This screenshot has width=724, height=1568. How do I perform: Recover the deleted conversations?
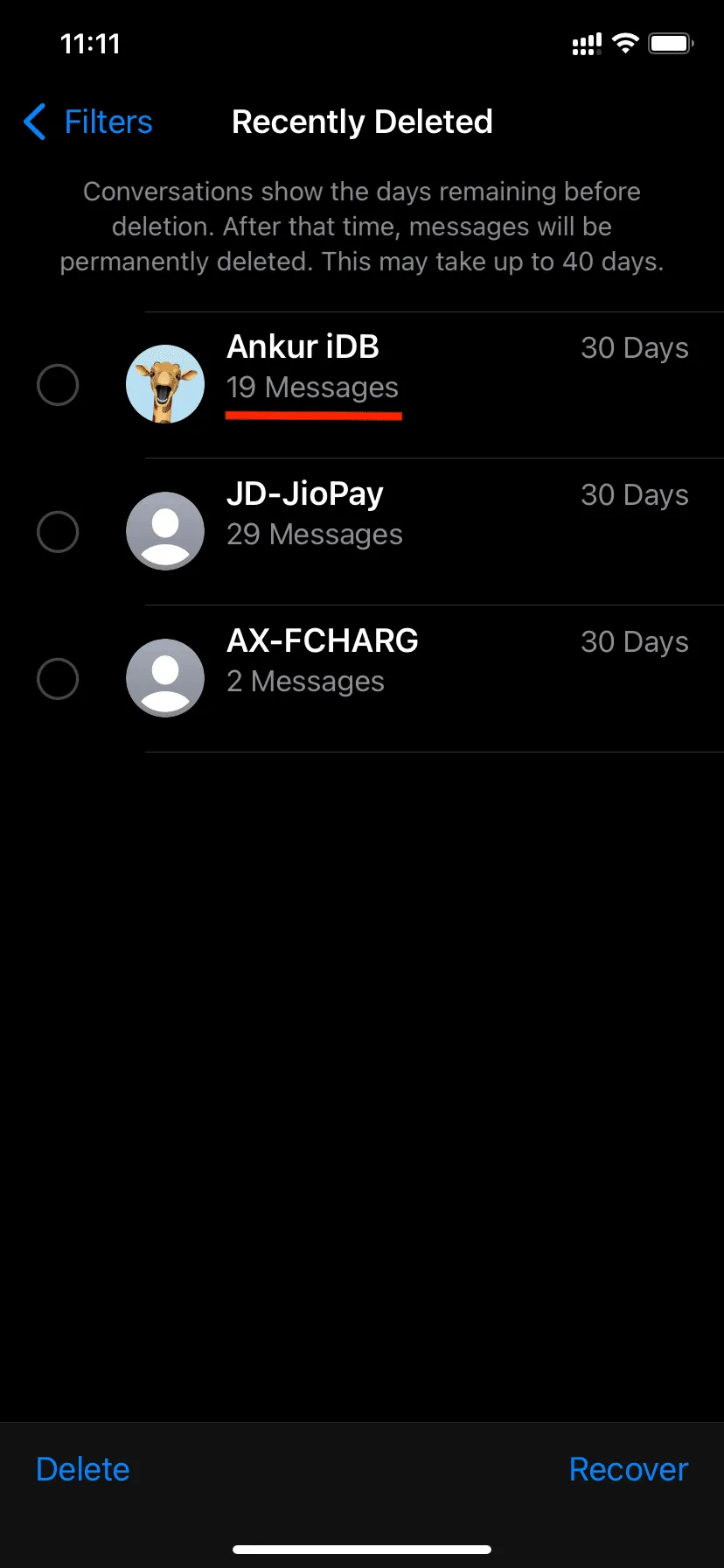click(629, 1469)
